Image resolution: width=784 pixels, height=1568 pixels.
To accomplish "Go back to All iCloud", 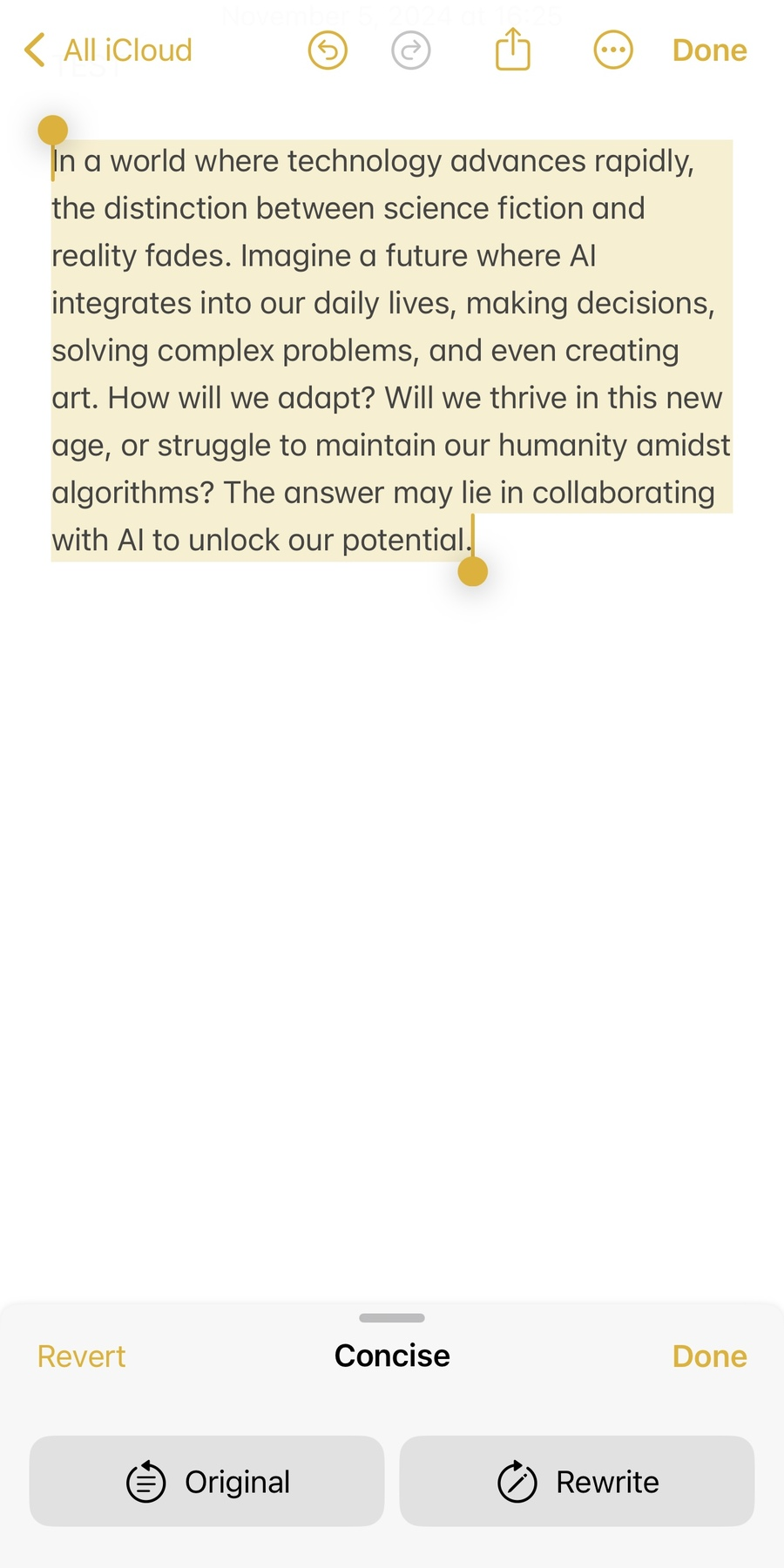I will tap(108, 50).
